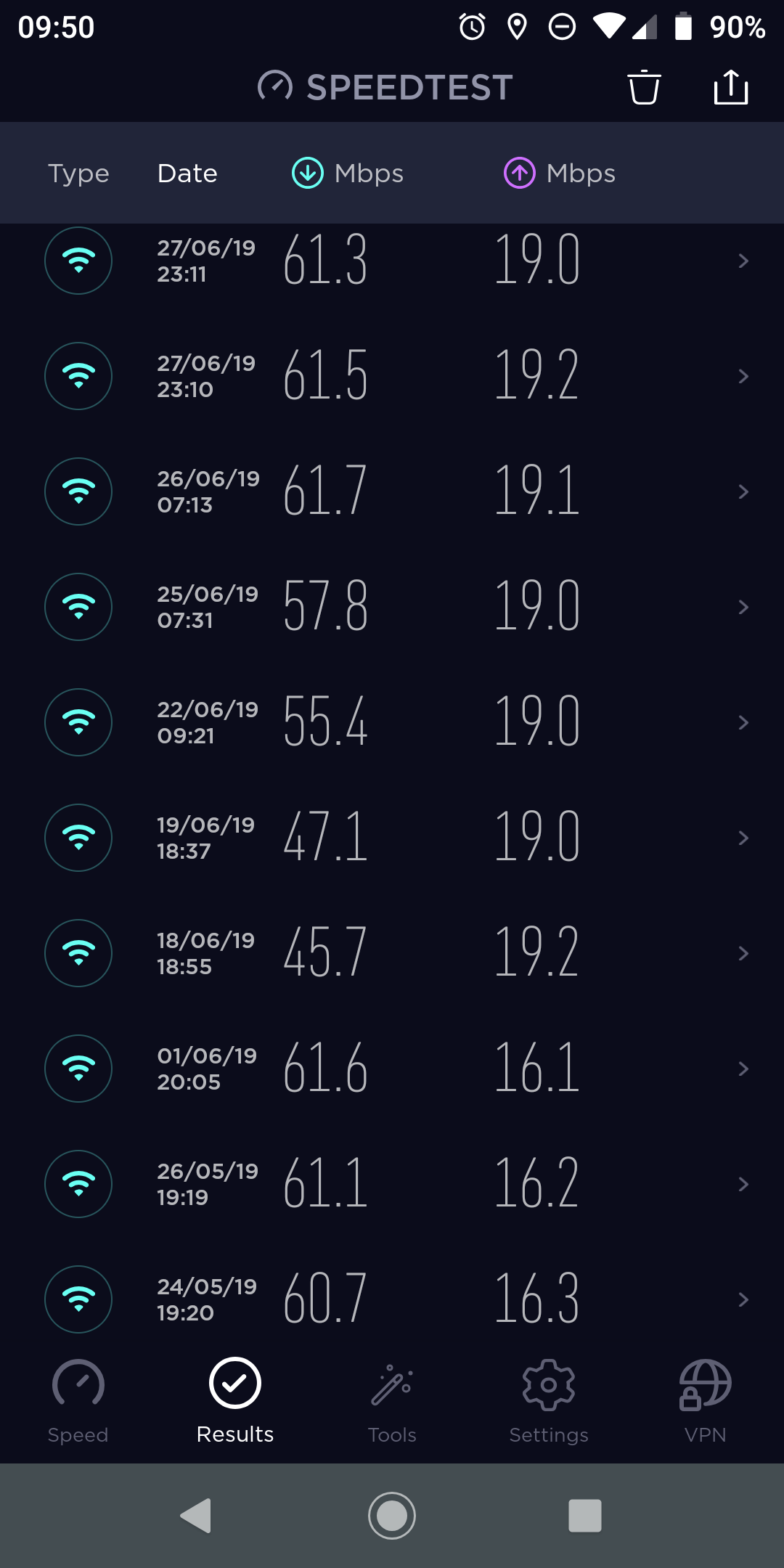784x1568 pixels.
Task: Open the Settings tab
Action: 549,1401
